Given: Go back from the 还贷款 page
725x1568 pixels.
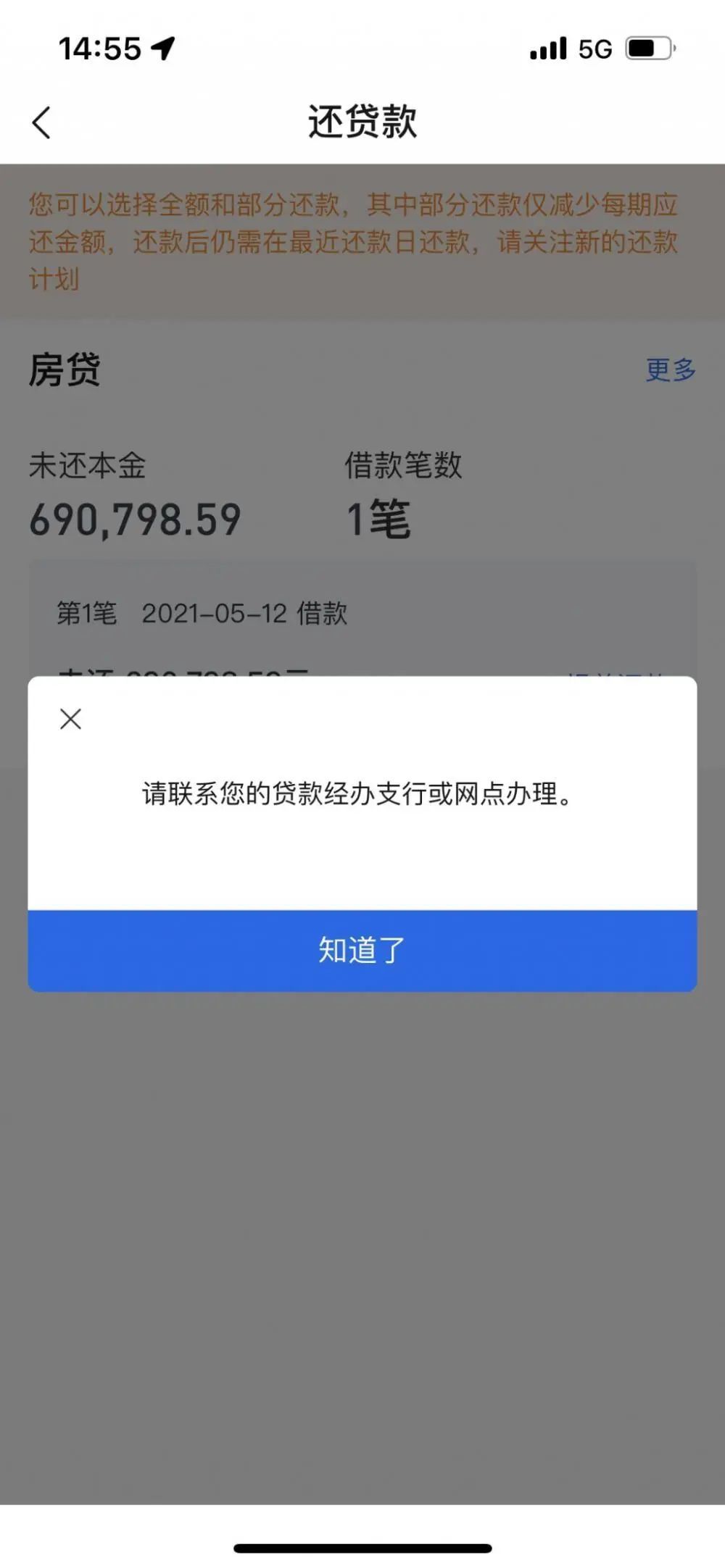Looking at the screenshot, I should point(42,122).
